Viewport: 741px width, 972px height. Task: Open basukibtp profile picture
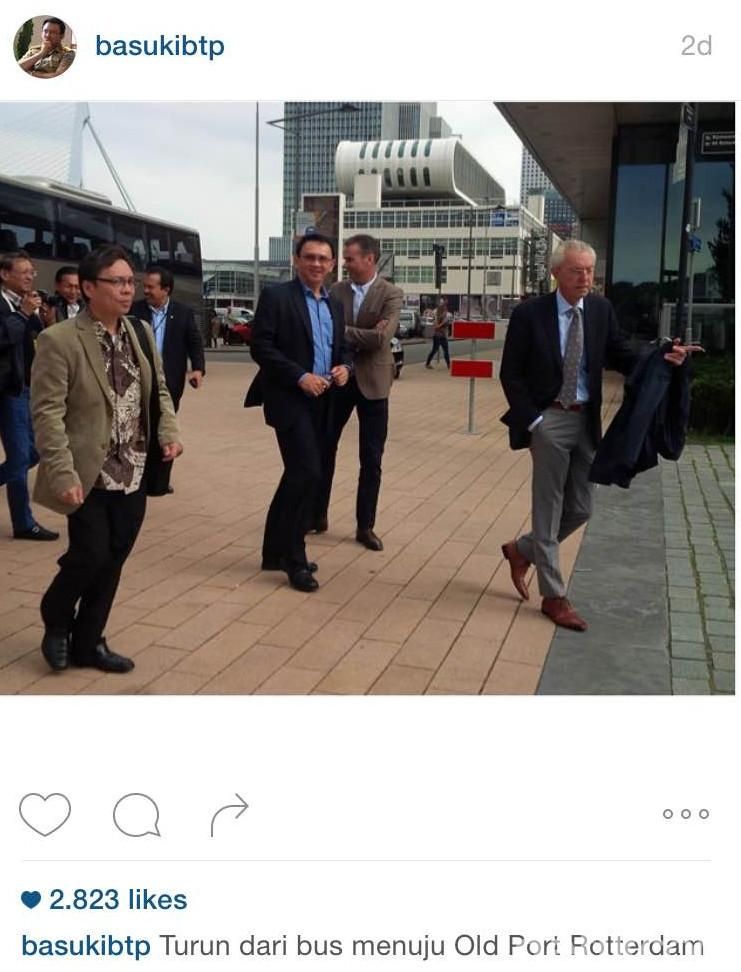[44, 47]
